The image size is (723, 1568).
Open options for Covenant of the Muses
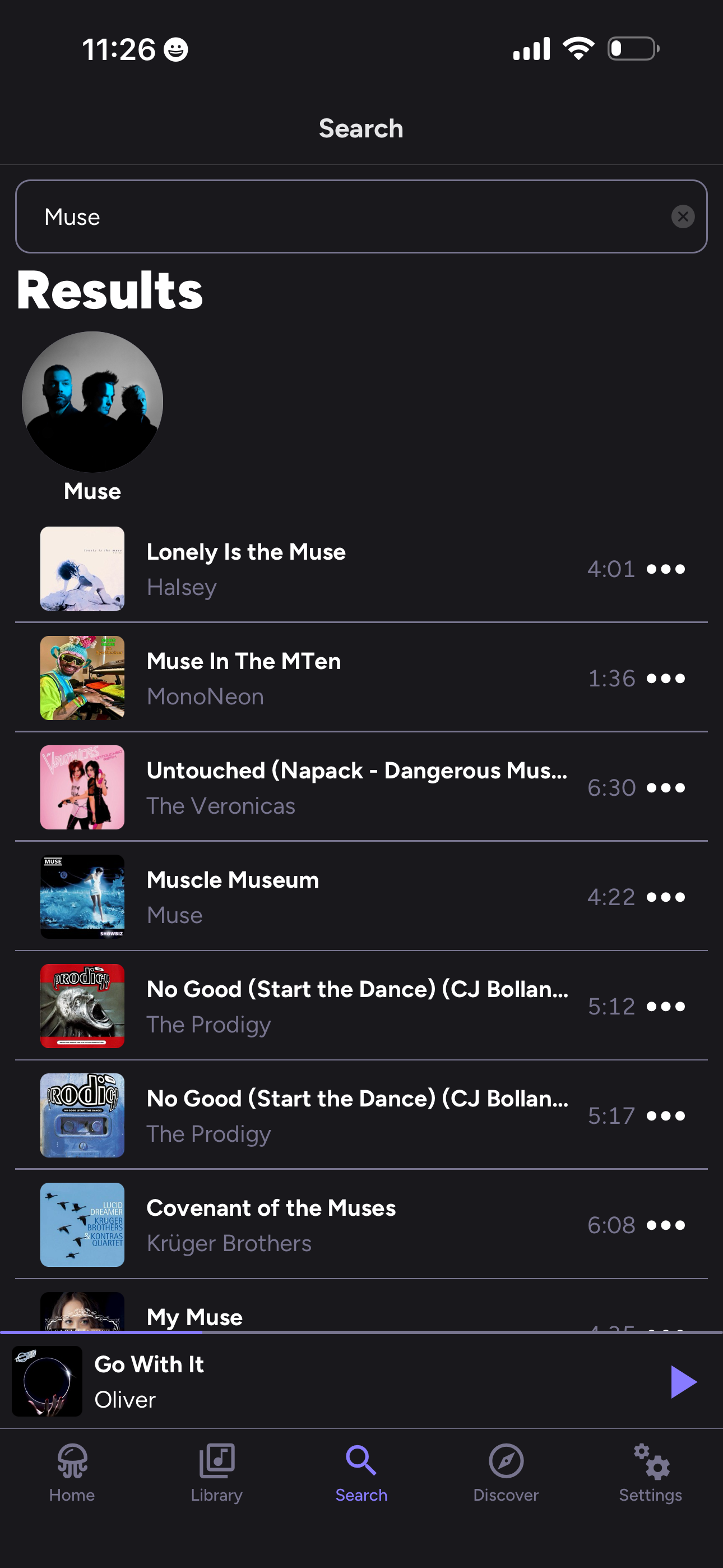coord(666,1225)
